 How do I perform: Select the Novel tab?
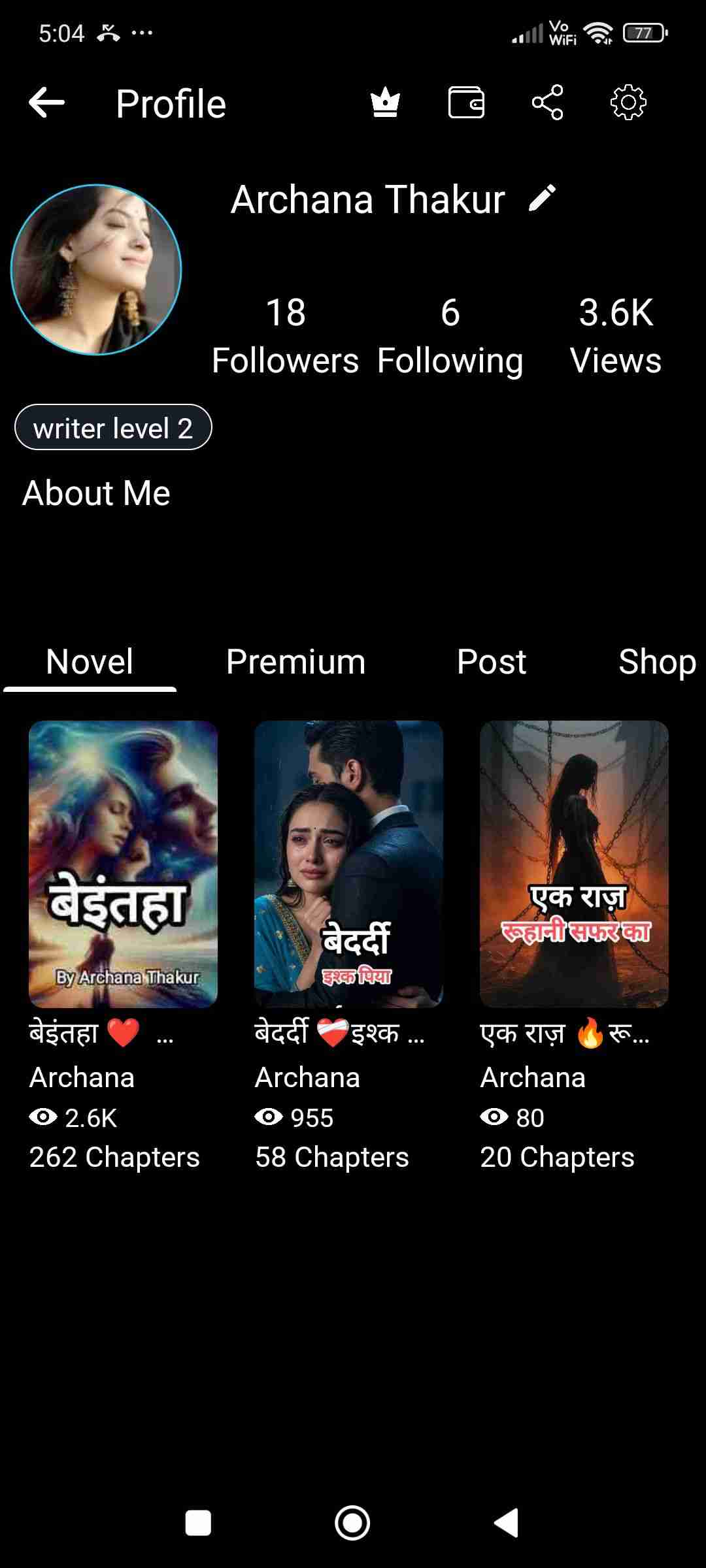click(90, 662)
